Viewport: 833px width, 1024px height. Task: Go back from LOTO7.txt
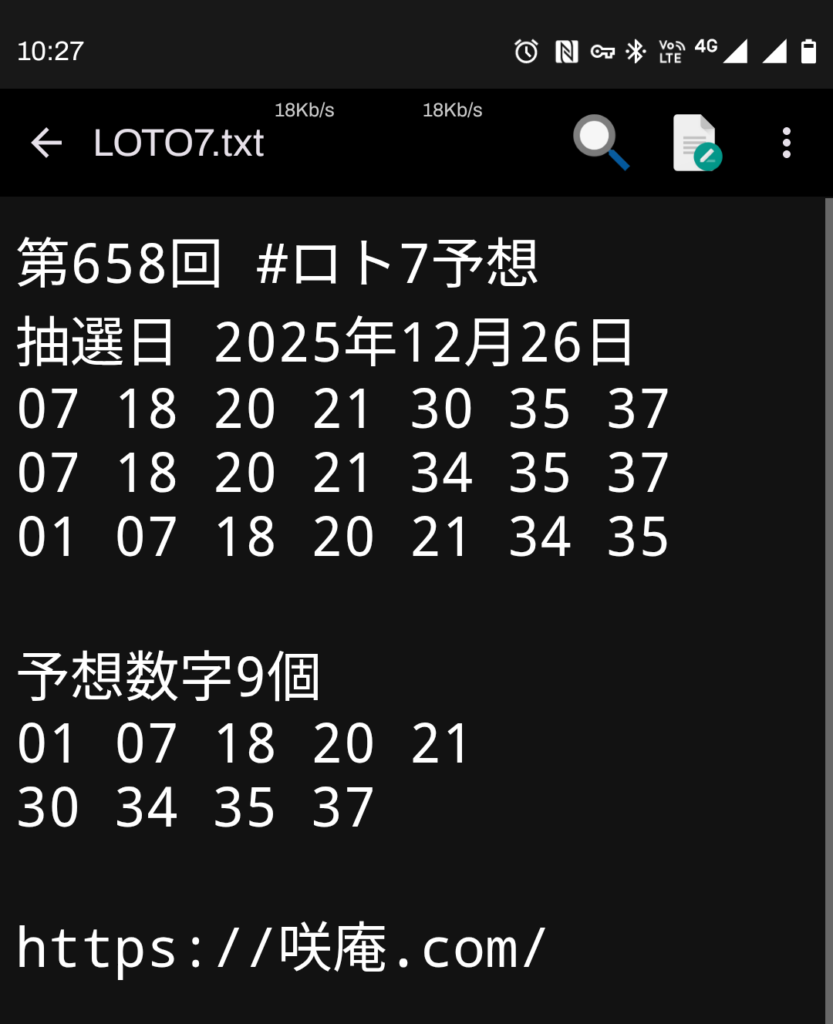pyautogui.click(x=46, y=143)
